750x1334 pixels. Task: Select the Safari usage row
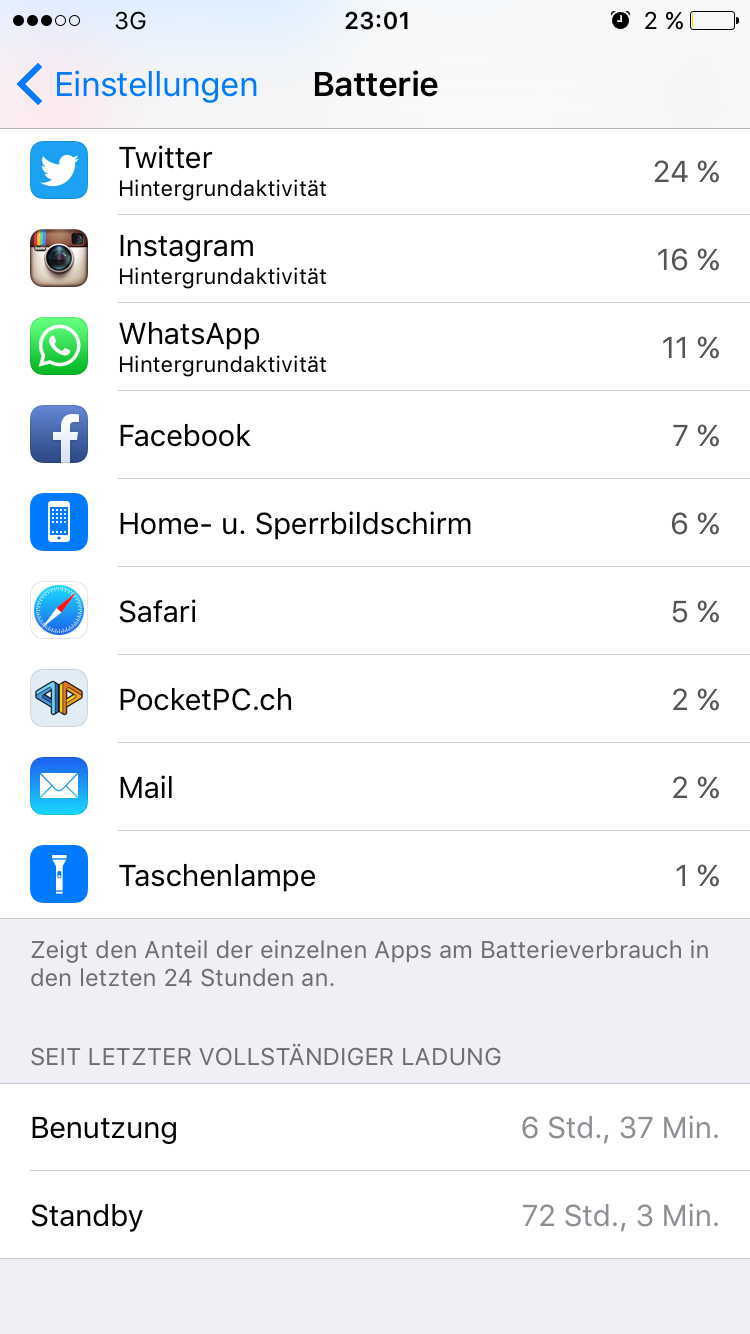[375, 611]
